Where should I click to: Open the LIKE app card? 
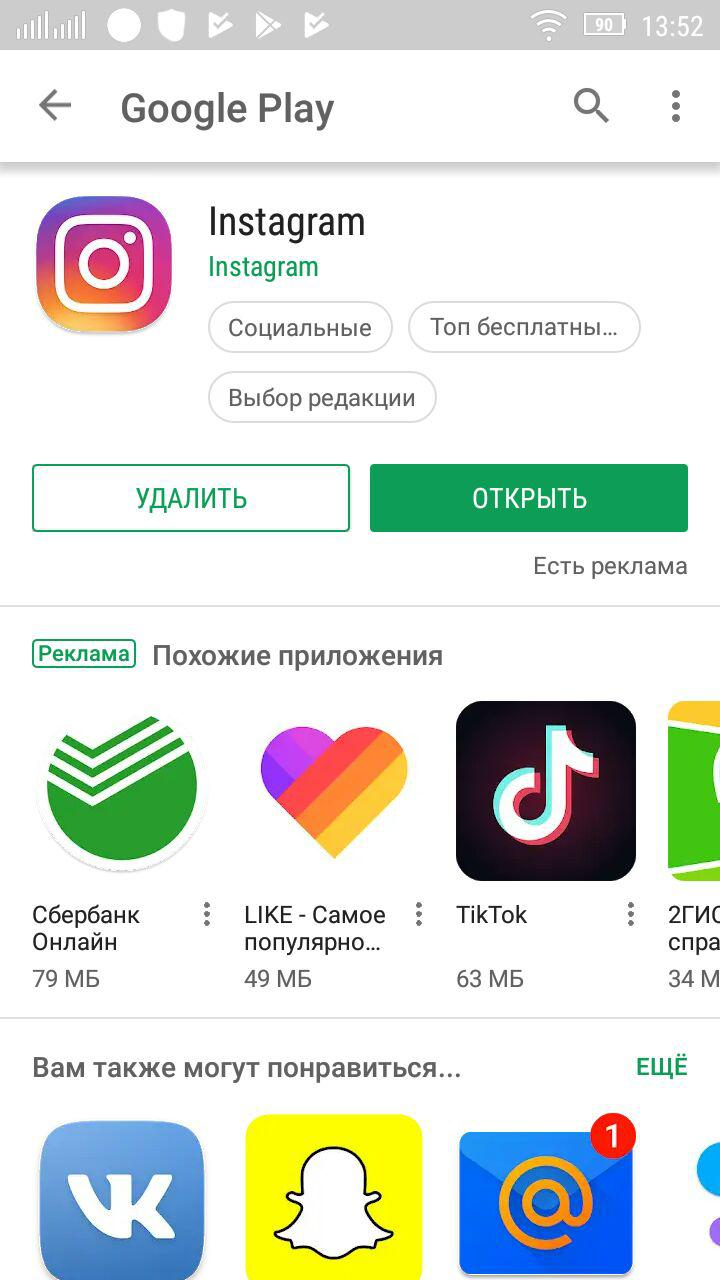(334, 790)
